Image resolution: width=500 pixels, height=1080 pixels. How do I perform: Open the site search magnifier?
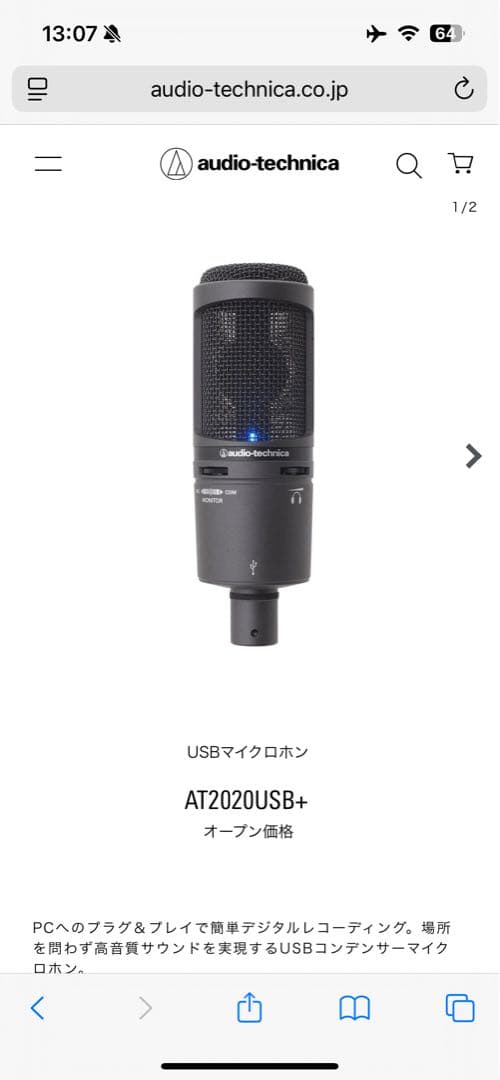pos(408,165)
